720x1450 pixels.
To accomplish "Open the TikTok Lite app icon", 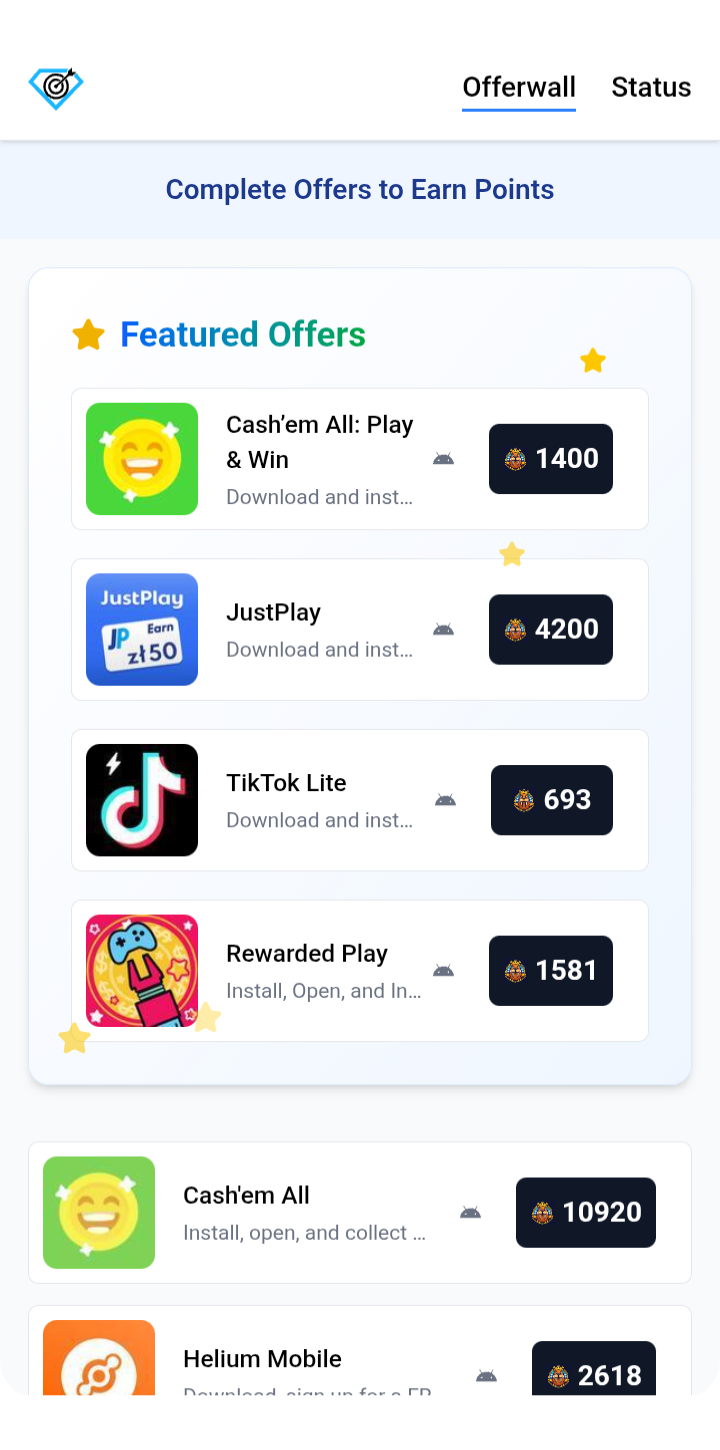I will tap(141, 800).
